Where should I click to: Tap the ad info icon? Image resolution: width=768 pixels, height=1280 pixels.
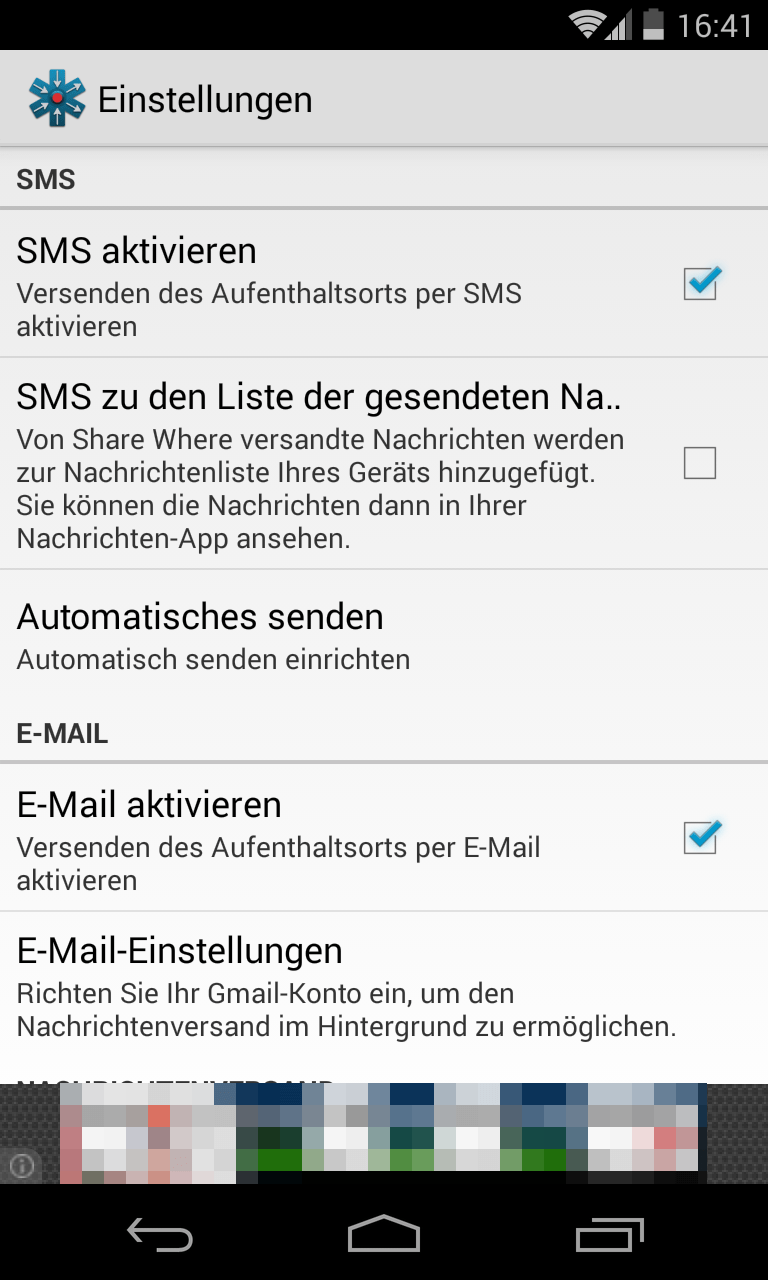coord(22,1165)
